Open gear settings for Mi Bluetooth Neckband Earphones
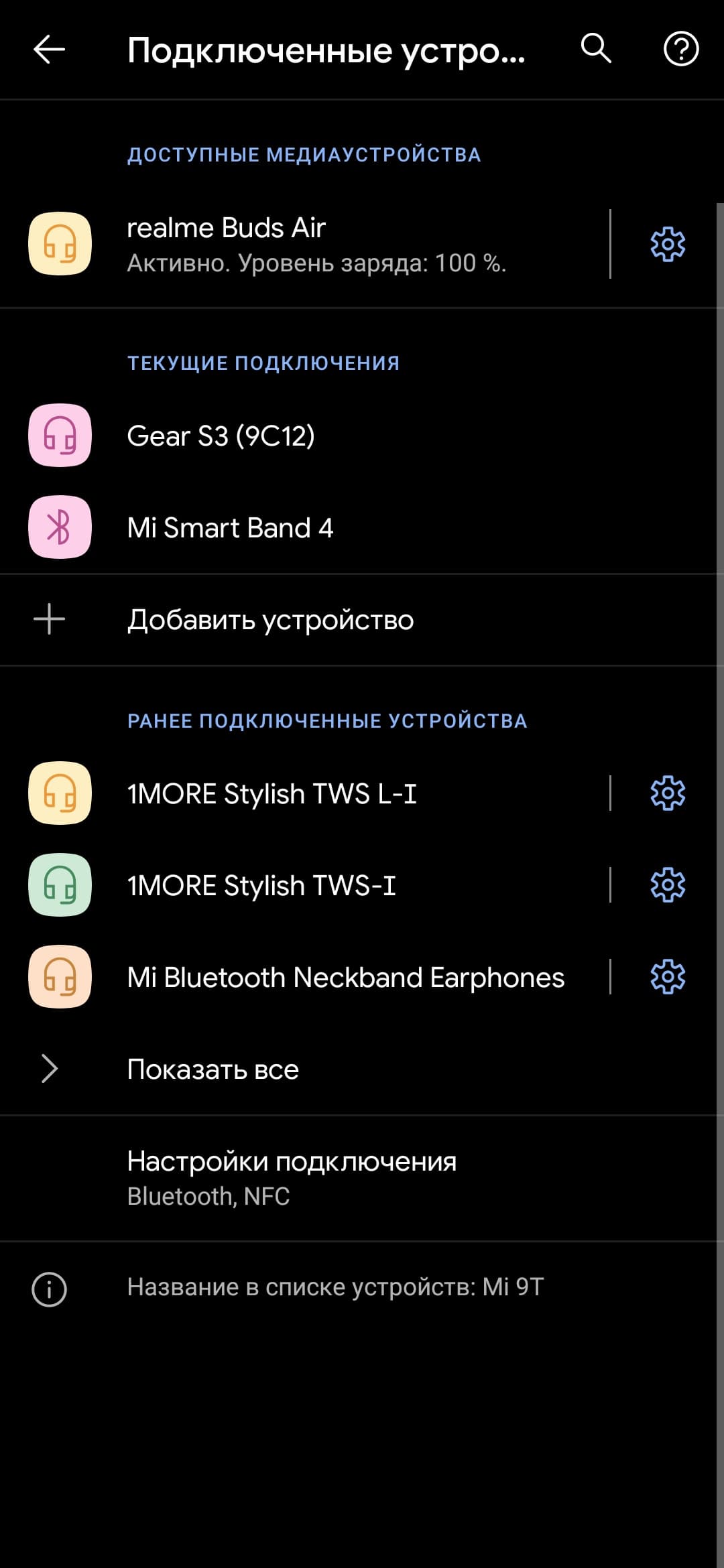Screen dimensions: 724x1568 tap(668, 978)
